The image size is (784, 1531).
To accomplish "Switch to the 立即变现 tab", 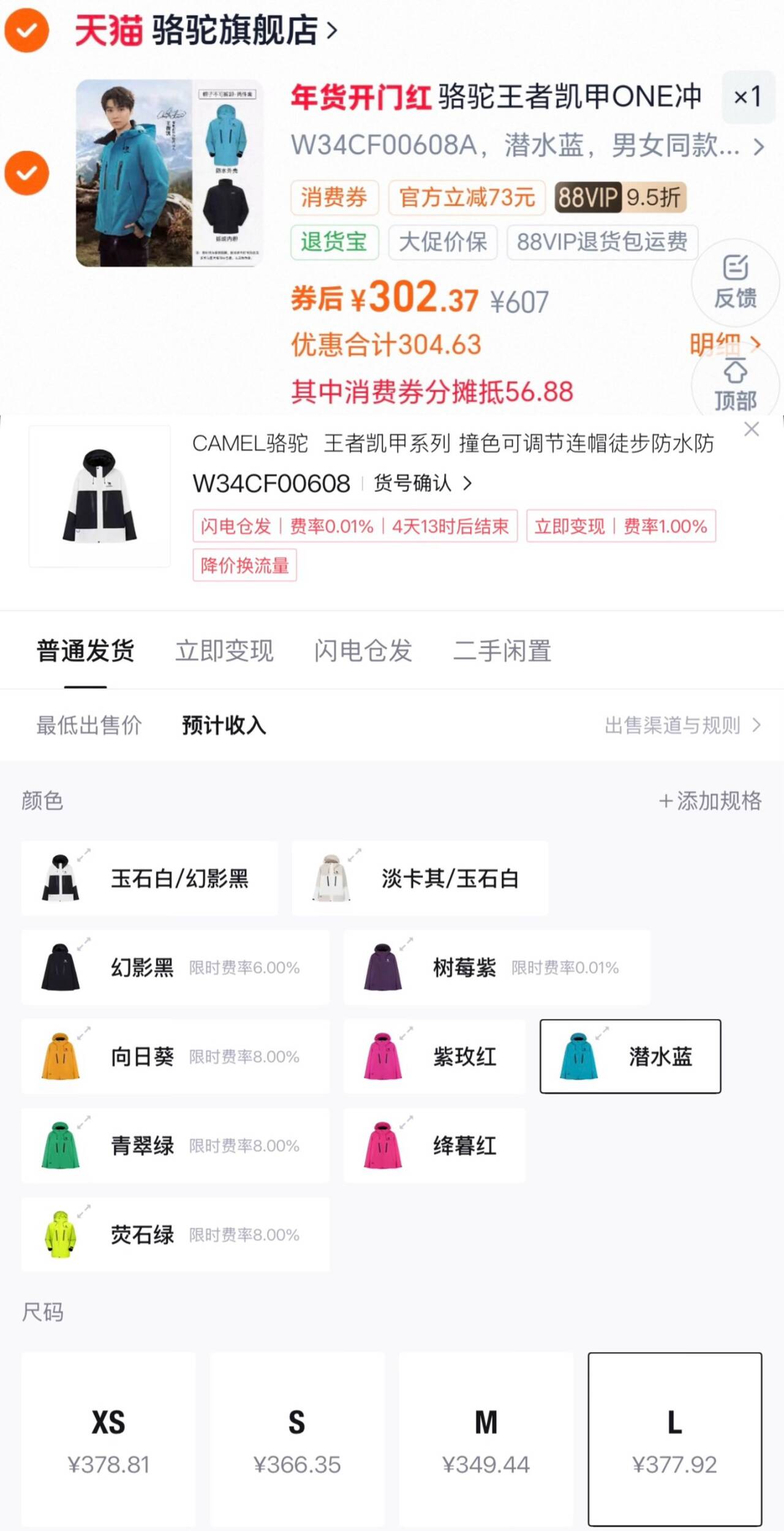I will coord(224,651).
